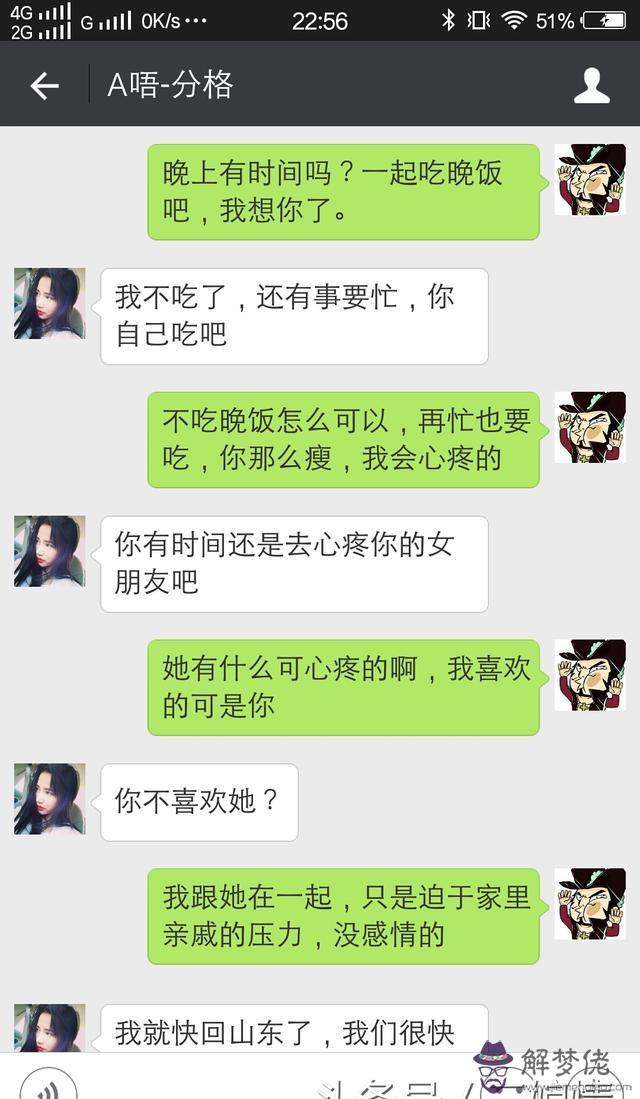Tap the avatar beside "她有什么可心疼的啊" message

point(590,675)
